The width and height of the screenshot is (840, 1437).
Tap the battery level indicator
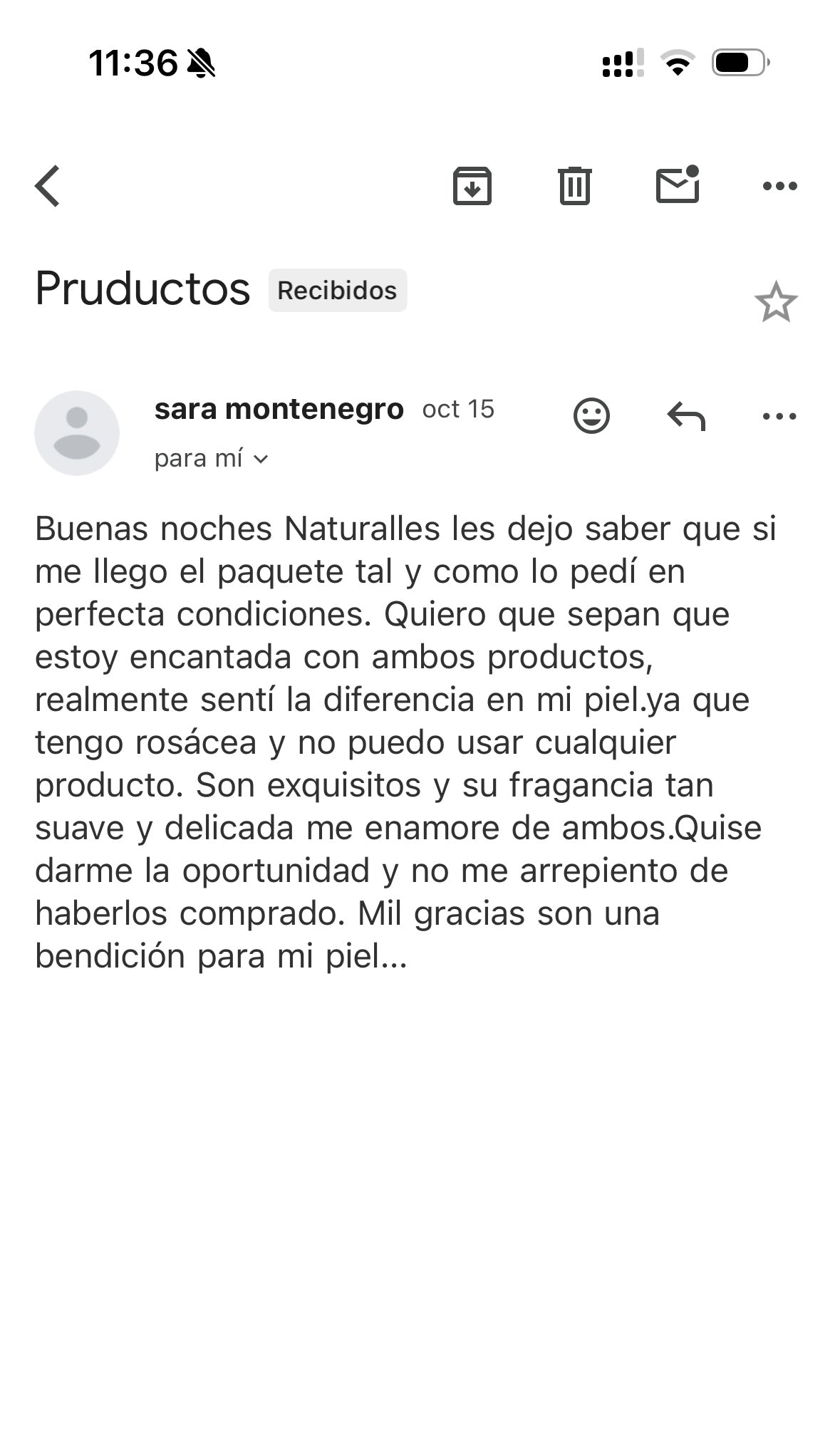739,63
